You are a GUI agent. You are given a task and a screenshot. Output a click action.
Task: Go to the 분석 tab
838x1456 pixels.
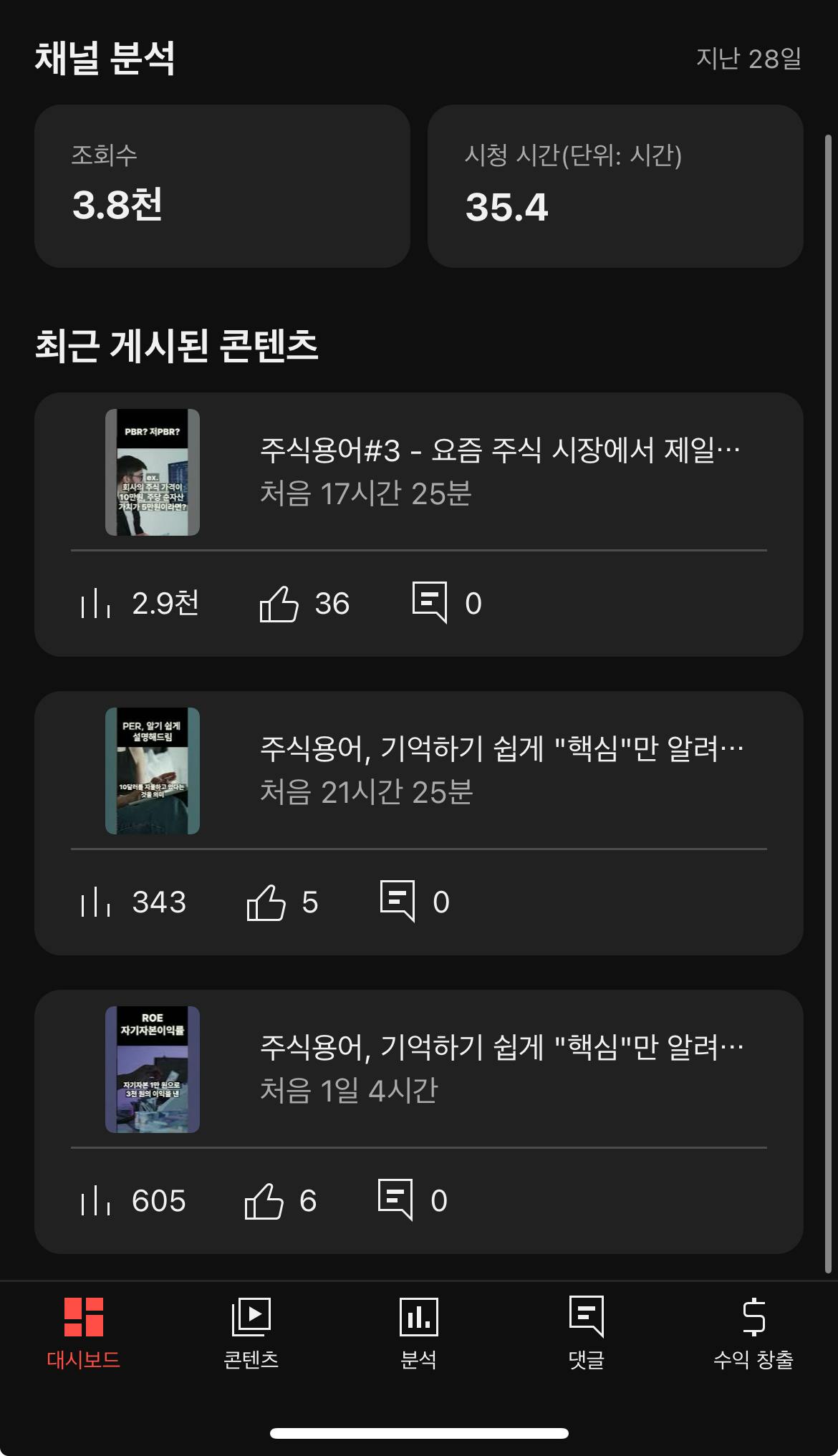click(x=418, y=1334)
